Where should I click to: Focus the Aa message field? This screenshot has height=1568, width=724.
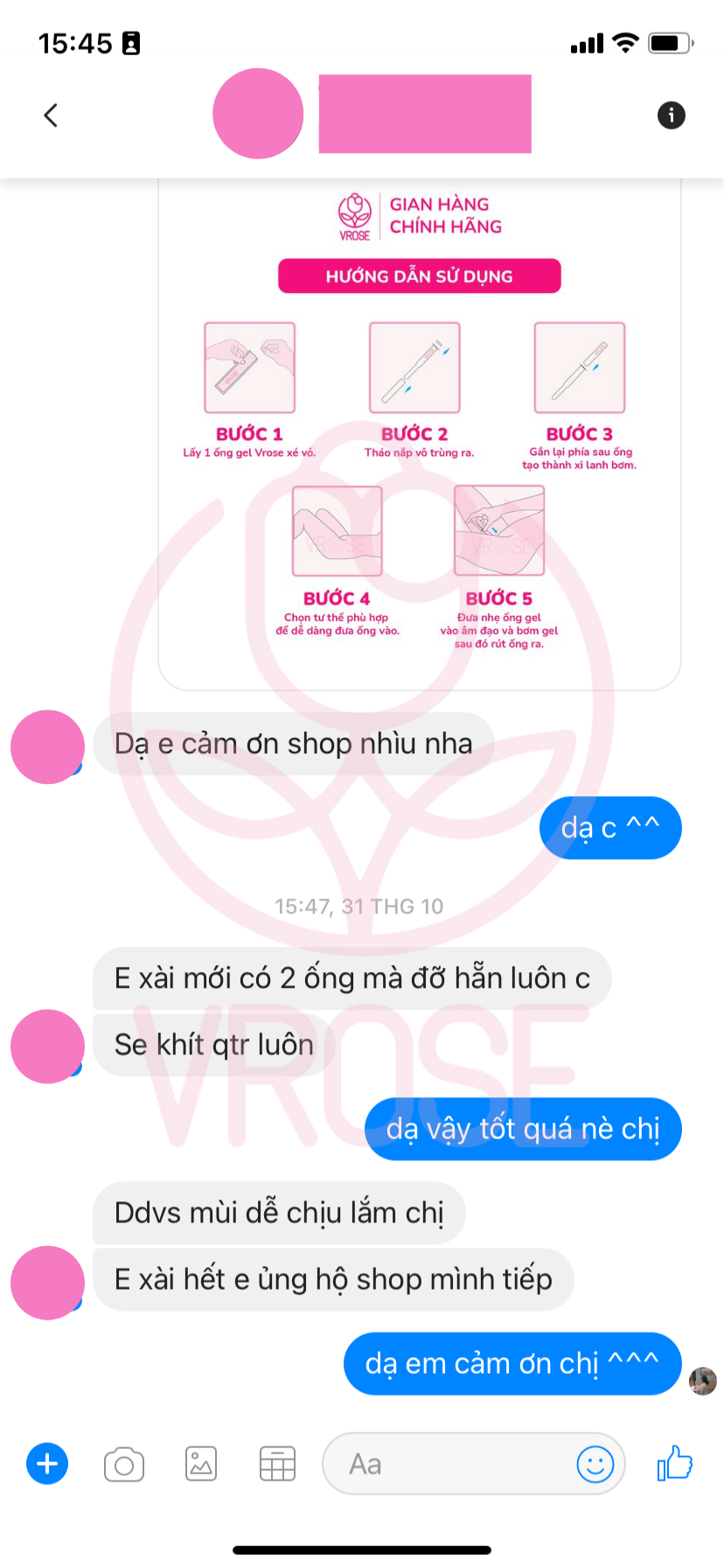point(446,1464)
